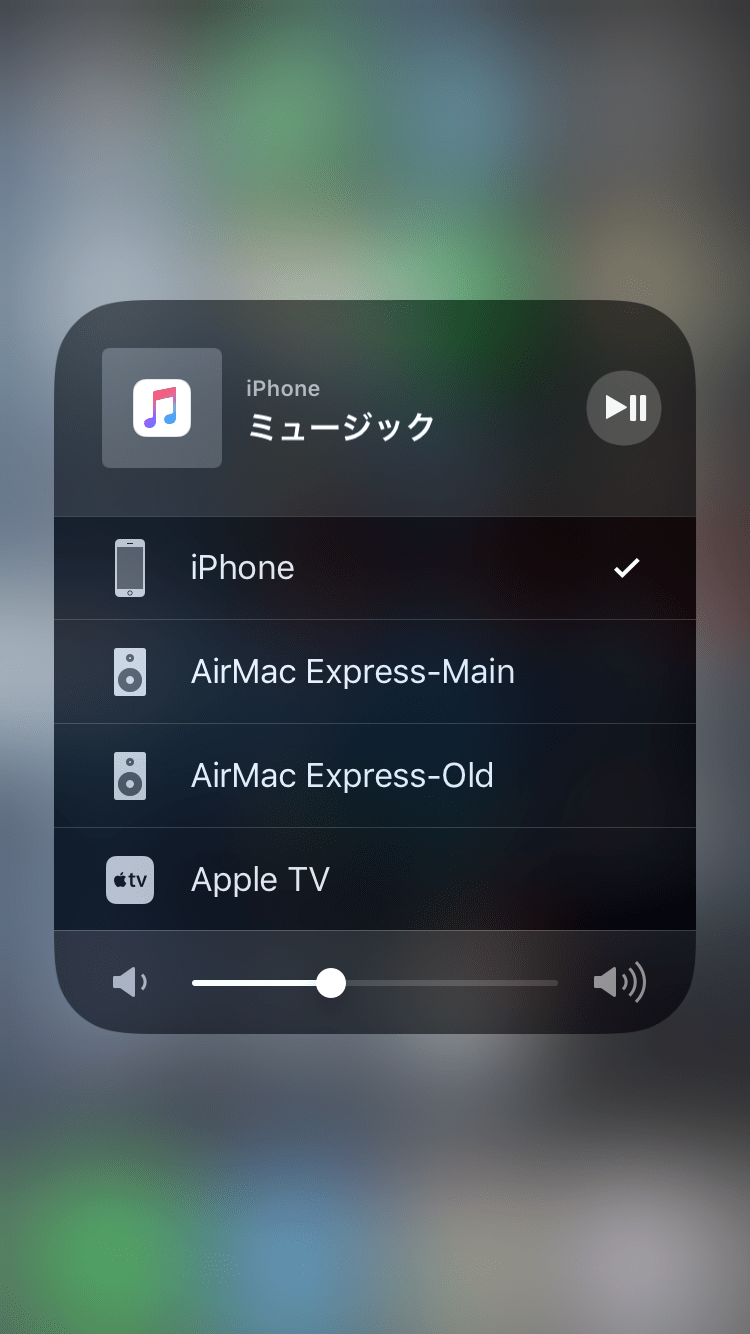Tap the low volume speaker icon
The height and width of the screenshot is (1334, 750).
[129, 982]
